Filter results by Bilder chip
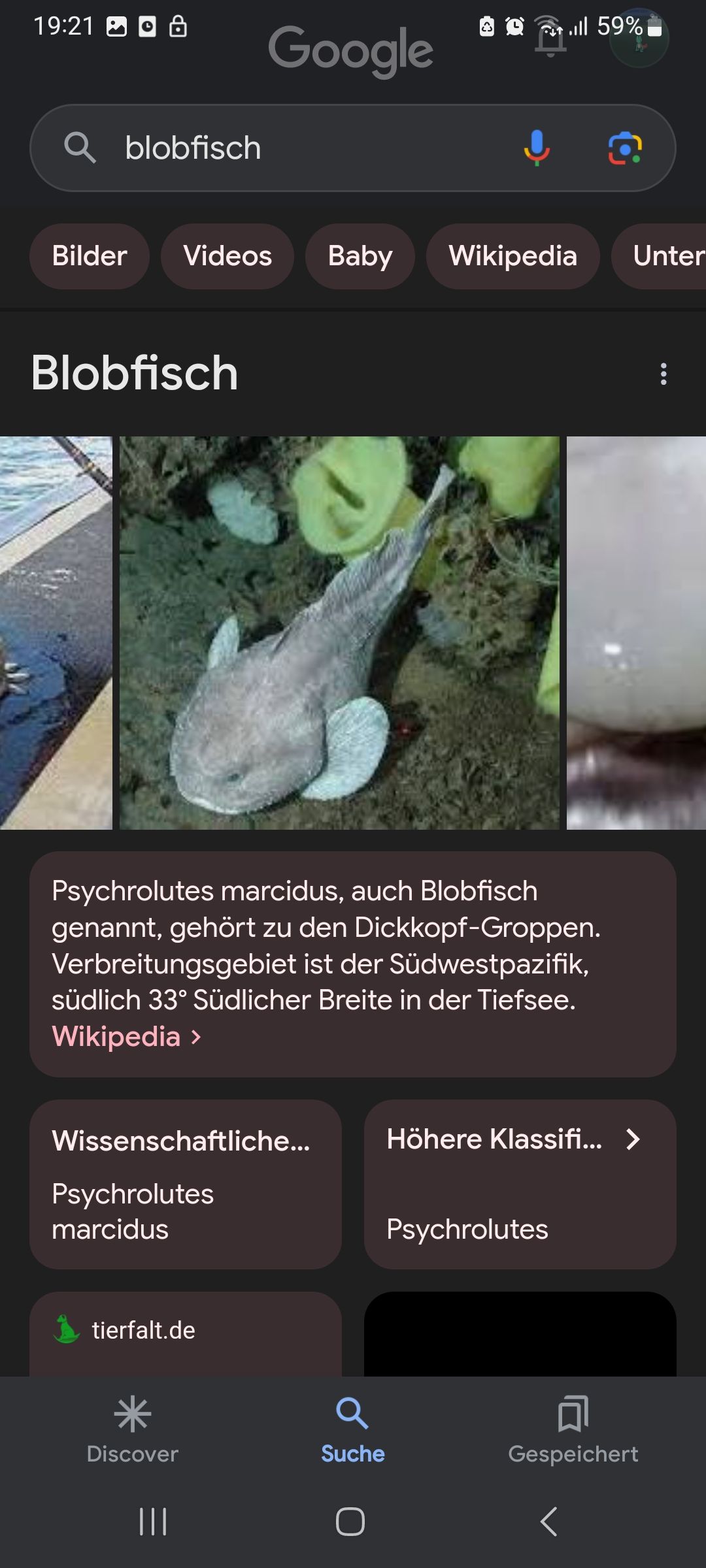The height and width of the screenshot is (1568, 706). click(x=90, y=256)
